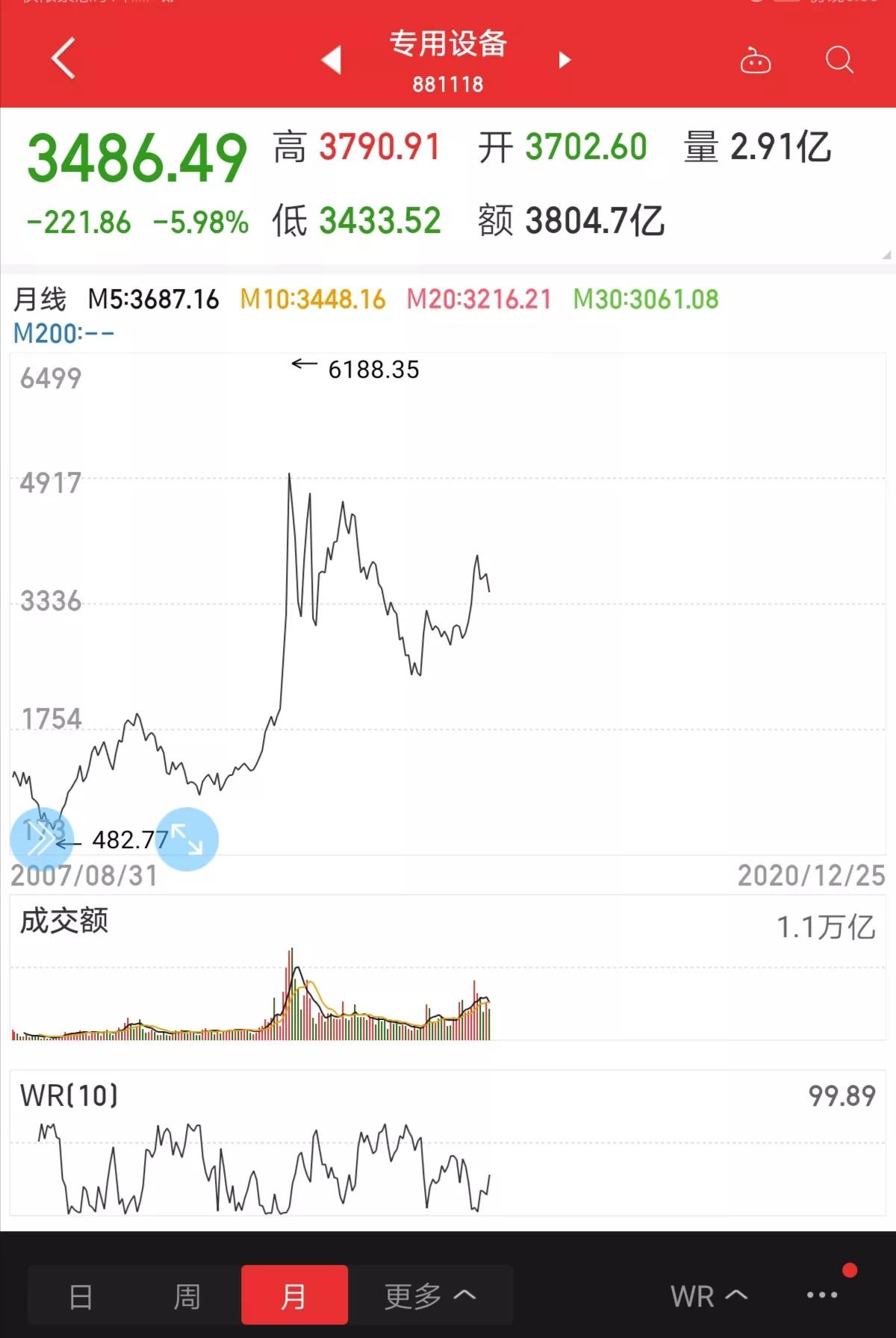This screenshot has width=896, height=1338.
Task: Tap the 6188.35 high price marker
Action: 373,367
